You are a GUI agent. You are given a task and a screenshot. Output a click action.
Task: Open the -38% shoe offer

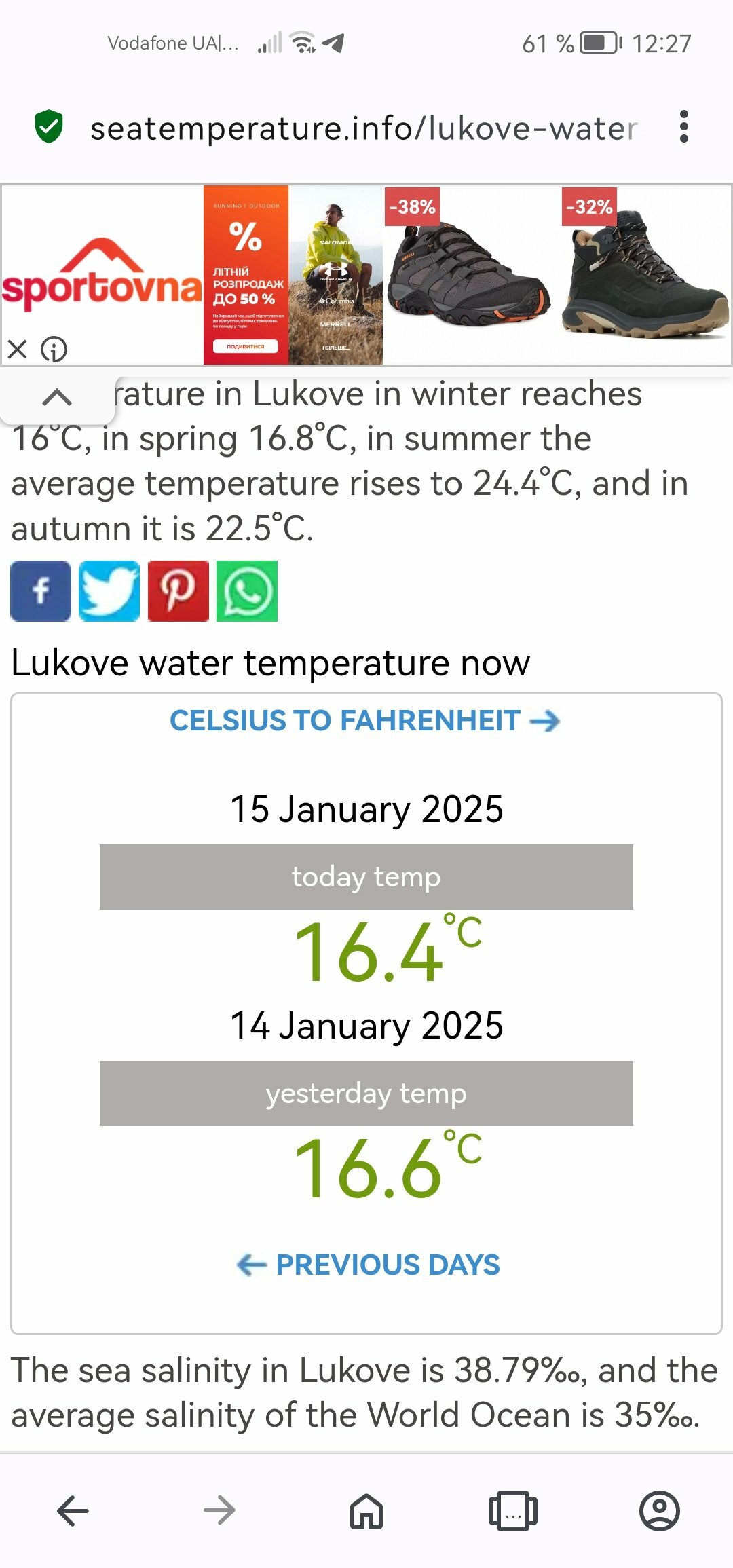(x=470, y=275)
